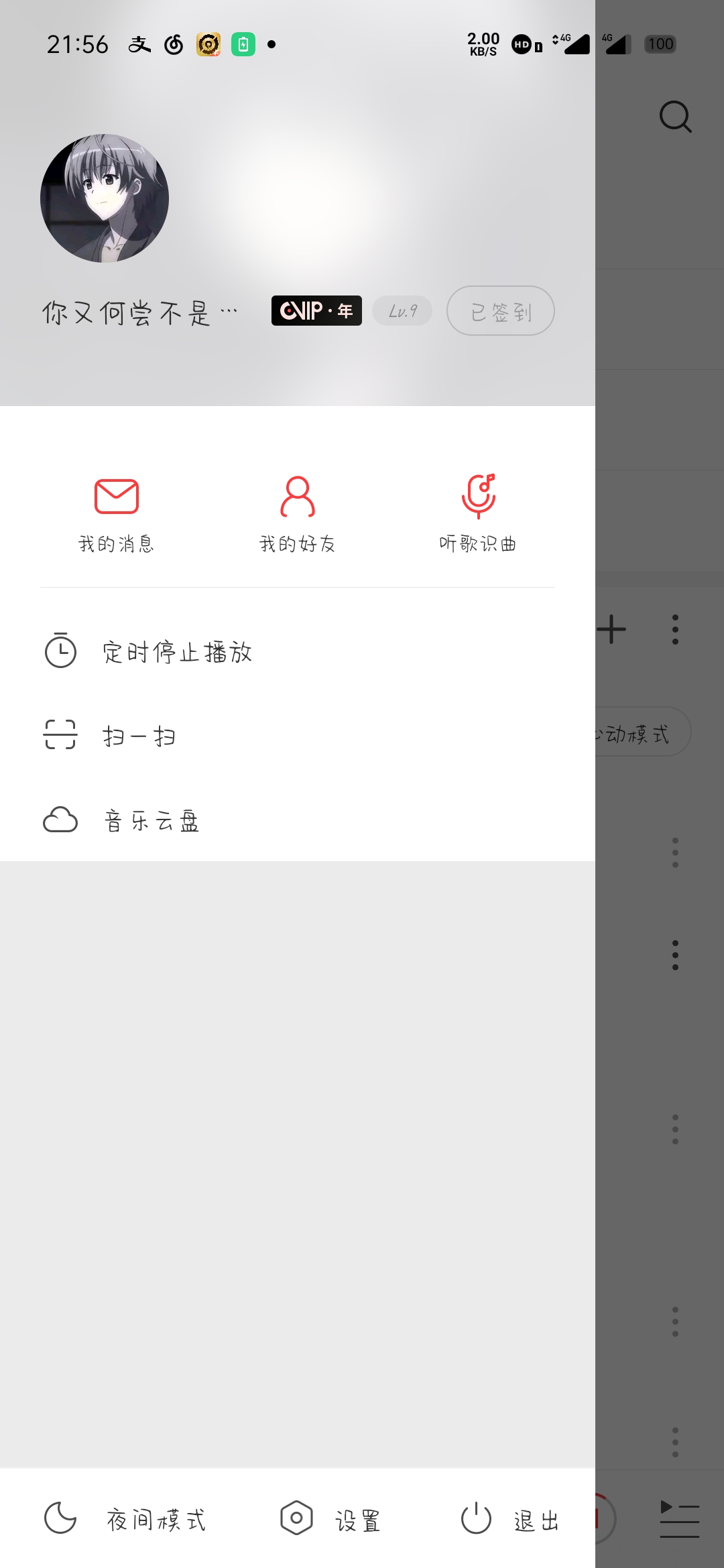This screenshot has height=1568, width=724.
Task: Open the VIP 年 membership badge
Action: [316, 311]
